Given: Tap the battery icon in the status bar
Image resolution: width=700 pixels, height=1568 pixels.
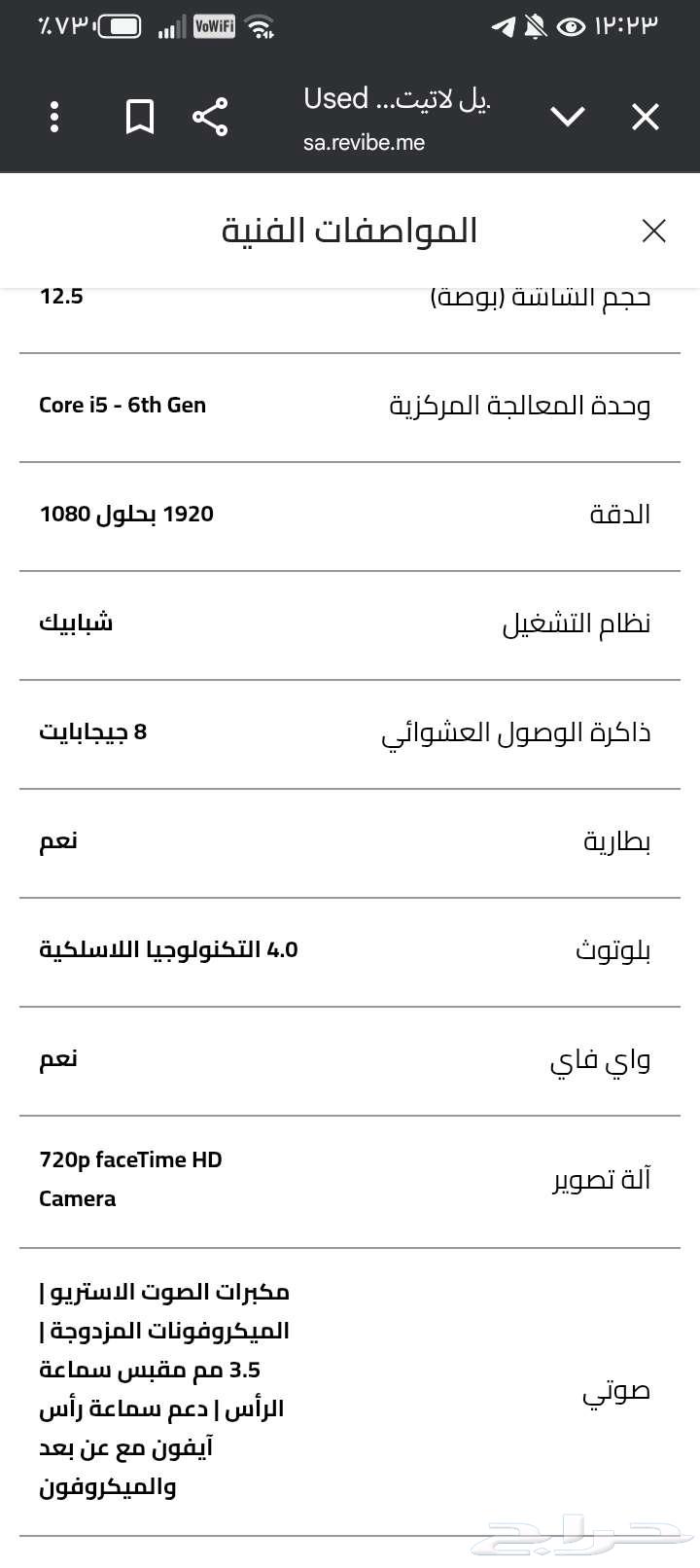Looking at the screenshot, I should pos(121,26).
